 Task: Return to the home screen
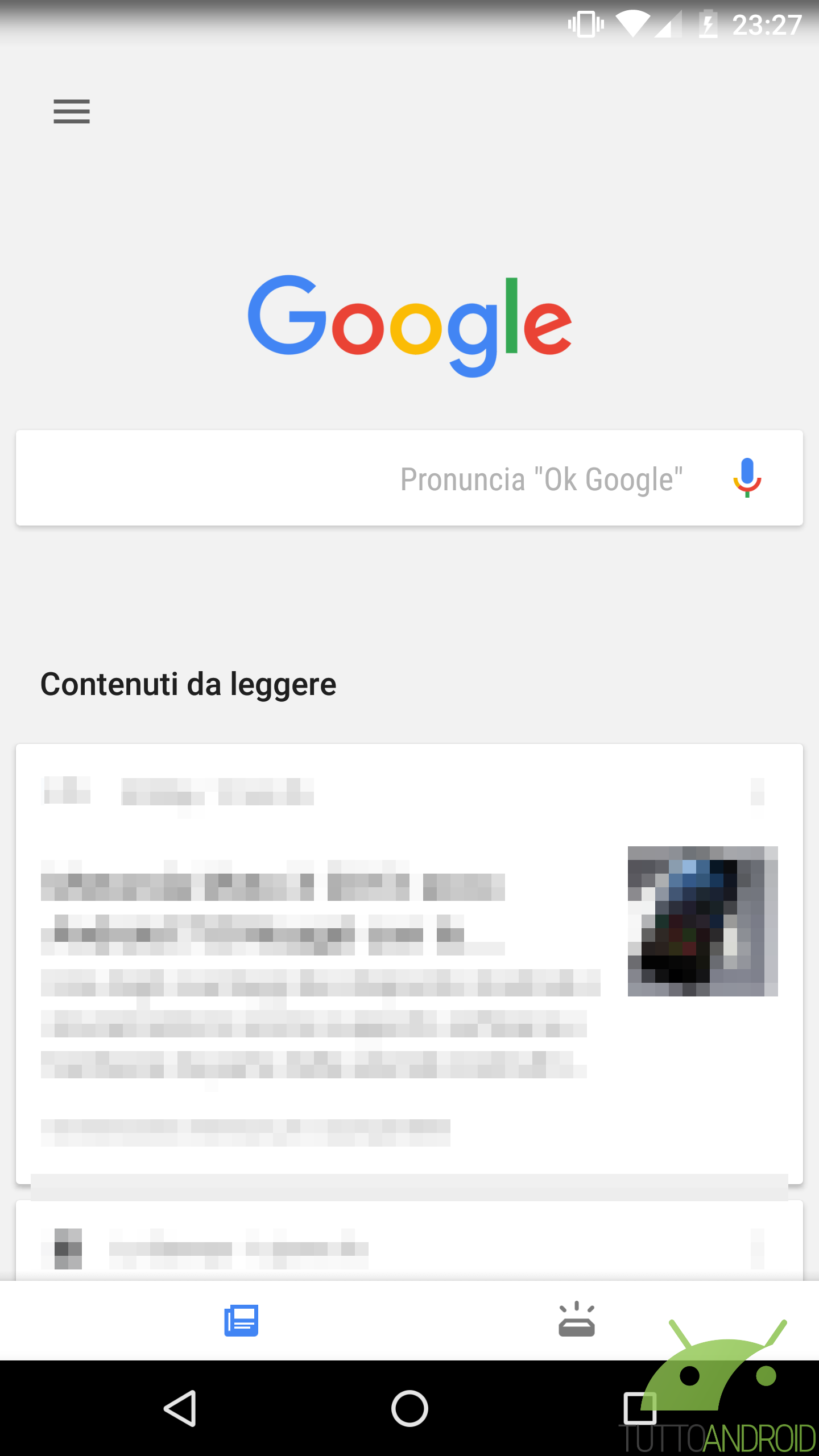[409, 1408]
